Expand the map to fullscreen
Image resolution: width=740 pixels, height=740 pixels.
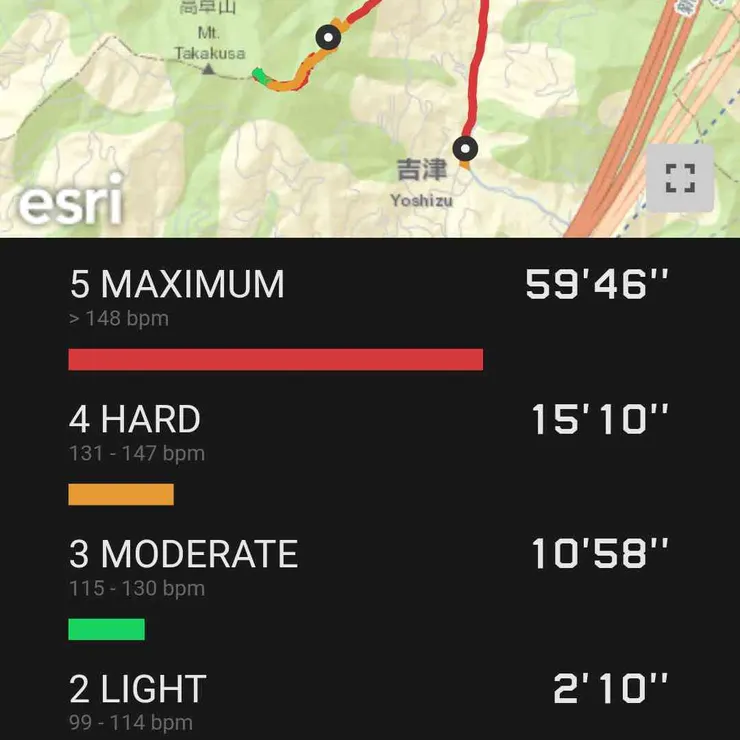pos(680,179)
